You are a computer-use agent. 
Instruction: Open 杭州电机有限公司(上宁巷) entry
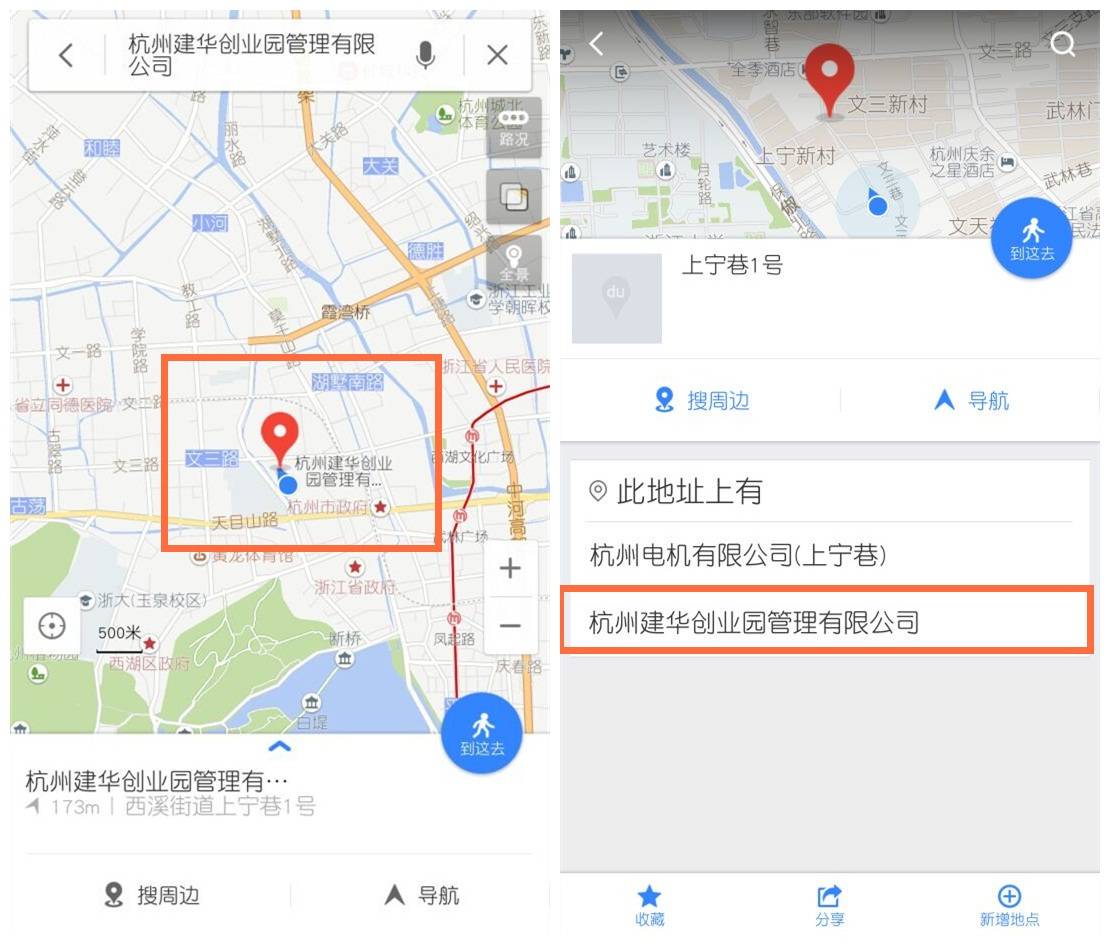click(738, 556)
